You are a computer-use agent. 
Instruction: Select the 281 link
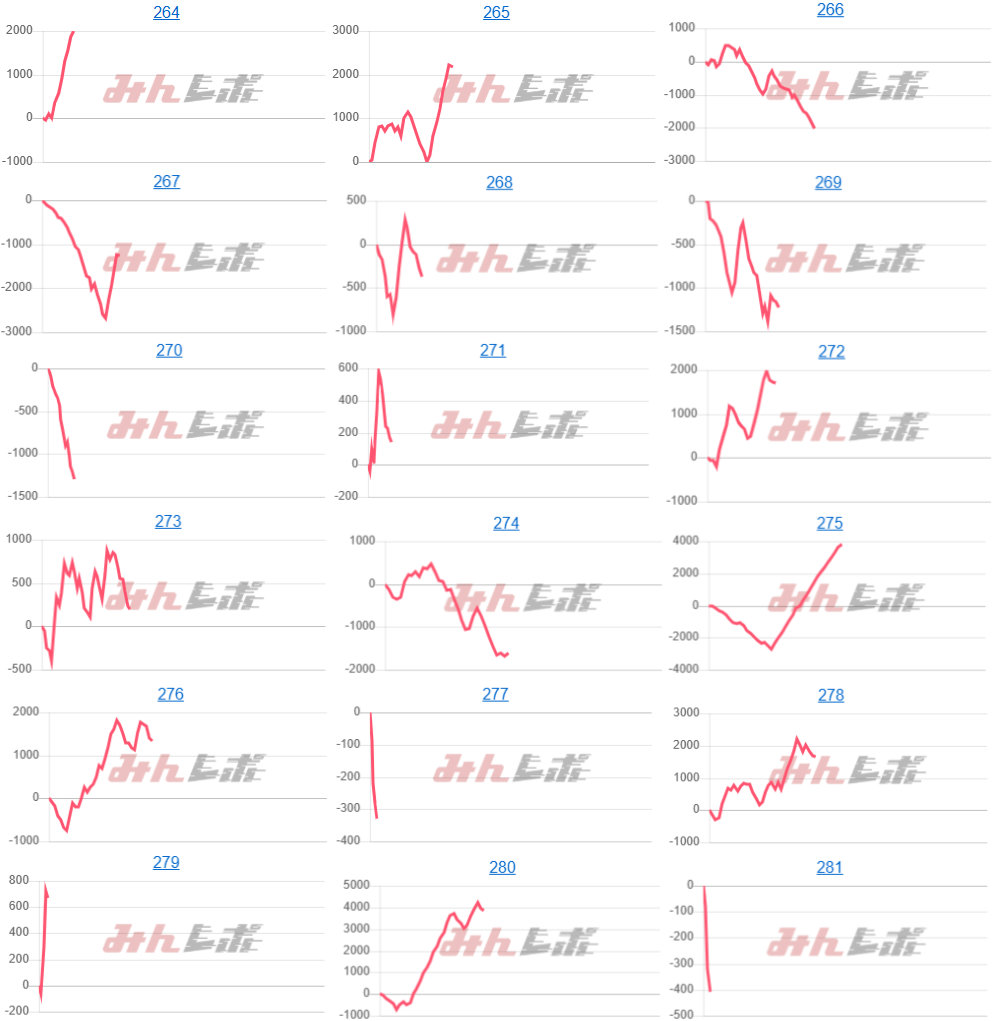[x=829, y=867]
